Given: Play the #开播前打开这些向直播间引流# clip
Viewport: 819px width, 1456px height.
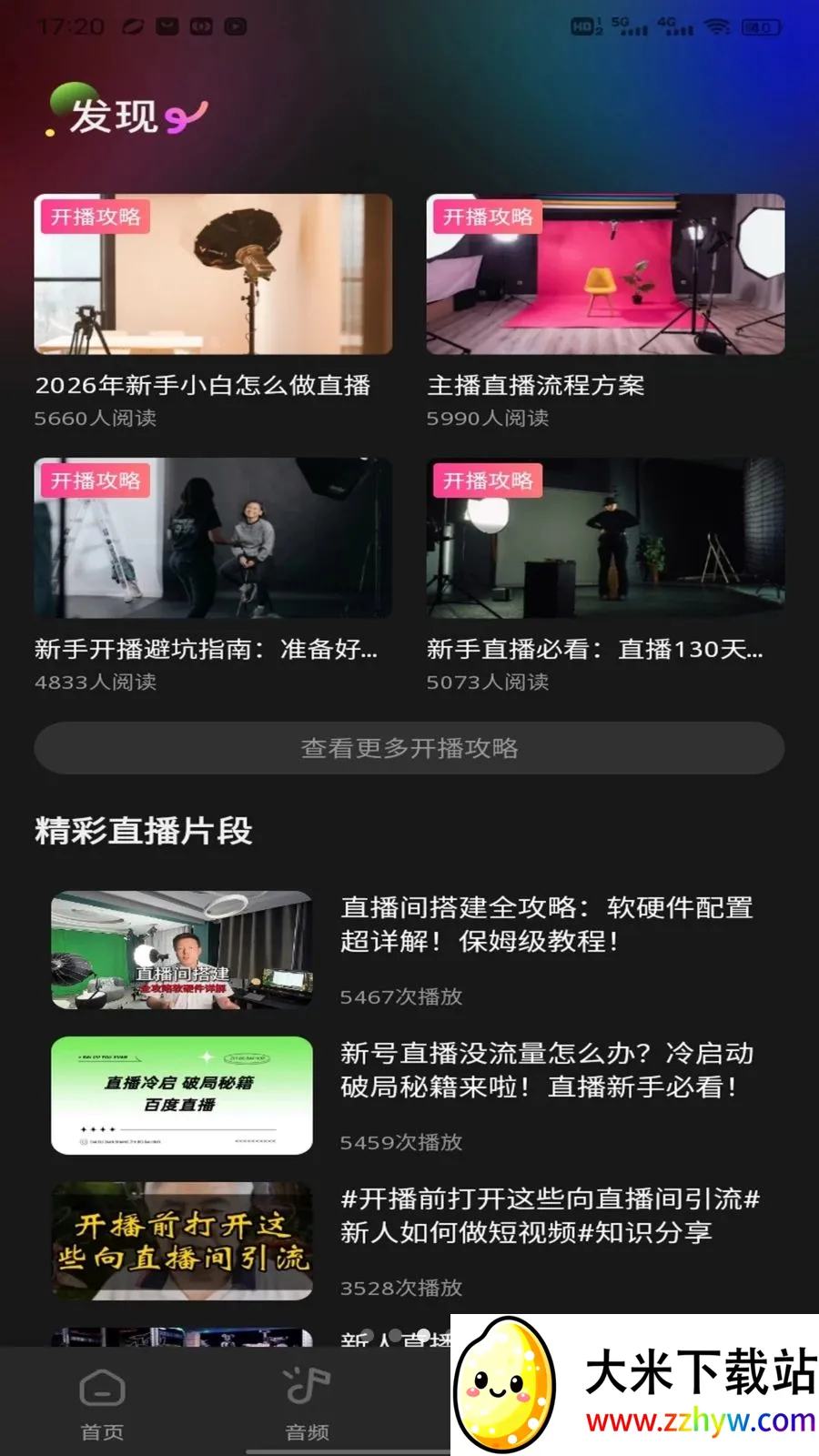Looking at the screenshot, I should tap(409, 1241).
